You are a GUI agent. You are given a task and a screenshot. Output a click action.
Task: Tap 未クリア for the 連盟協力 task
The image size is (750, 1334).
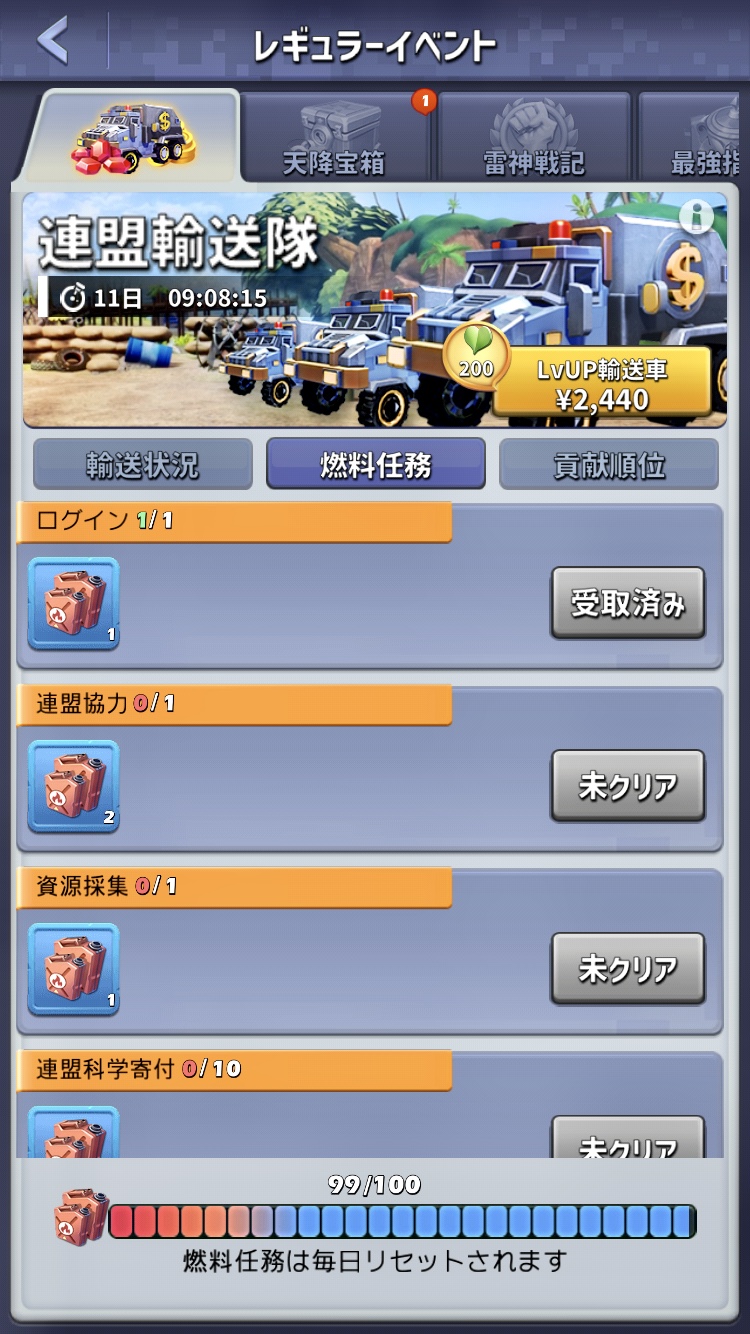tap(628, 786)
